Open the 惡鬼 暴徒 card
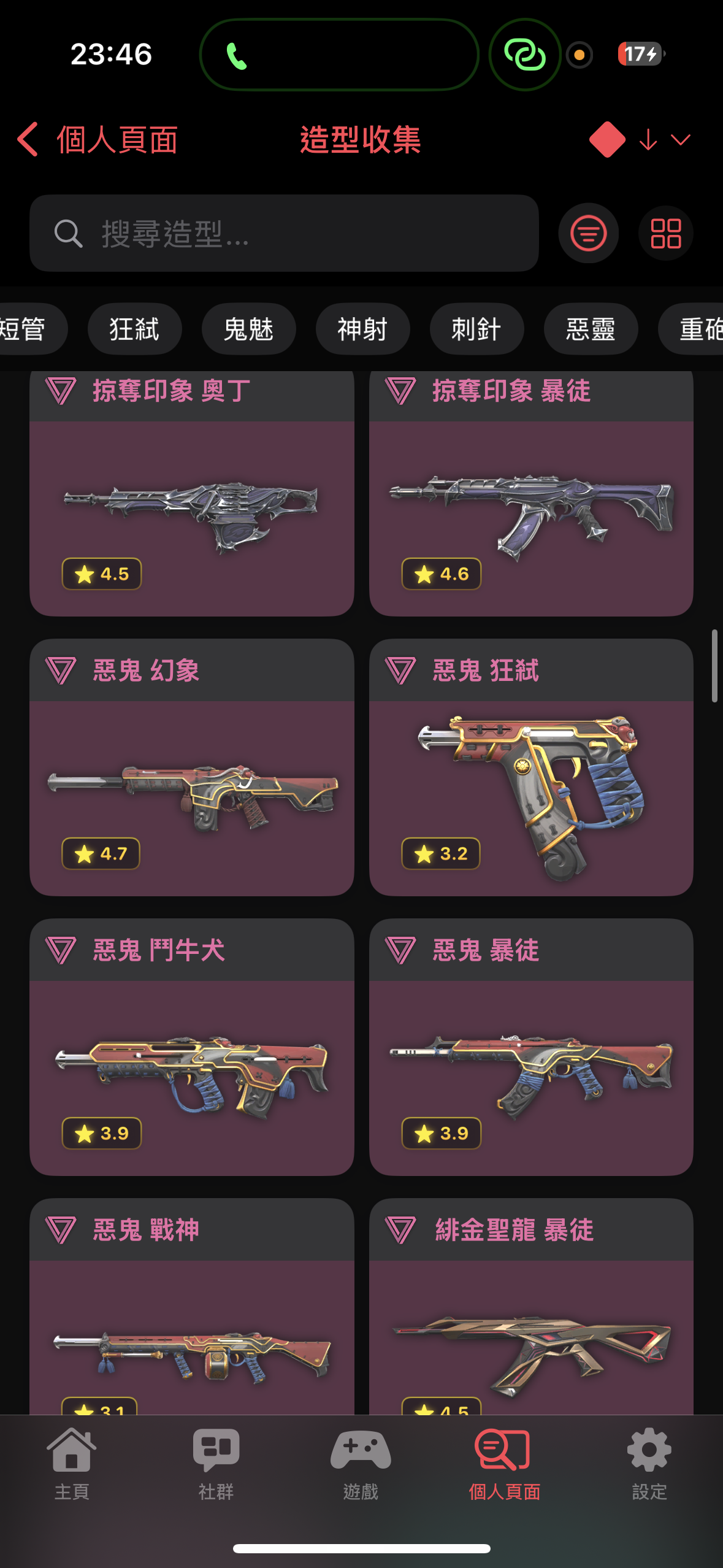723x1568 pixels. (x=531, y=1047)
